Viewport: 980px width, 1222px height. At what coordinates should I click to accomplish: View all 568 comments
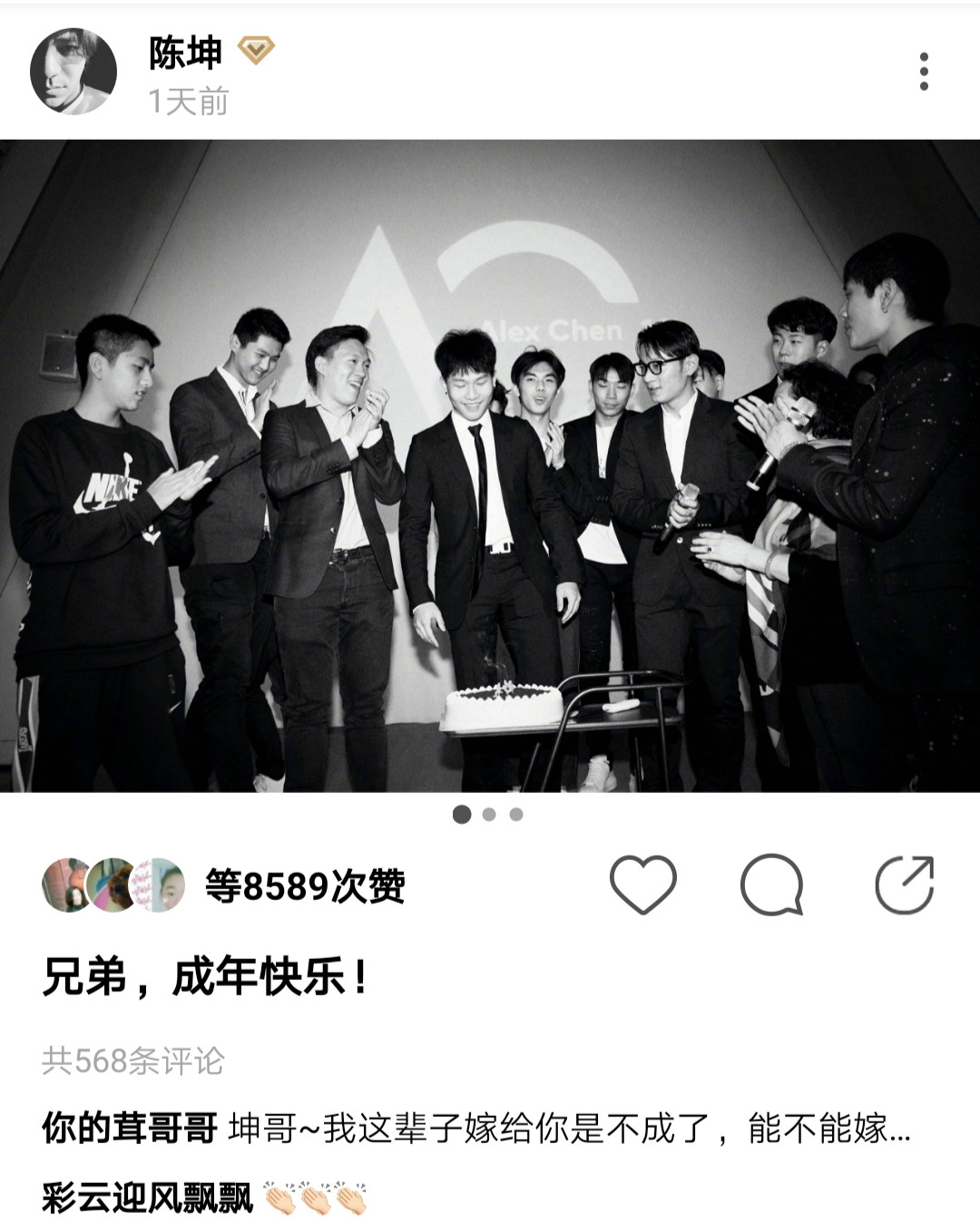coord(133,1061)
